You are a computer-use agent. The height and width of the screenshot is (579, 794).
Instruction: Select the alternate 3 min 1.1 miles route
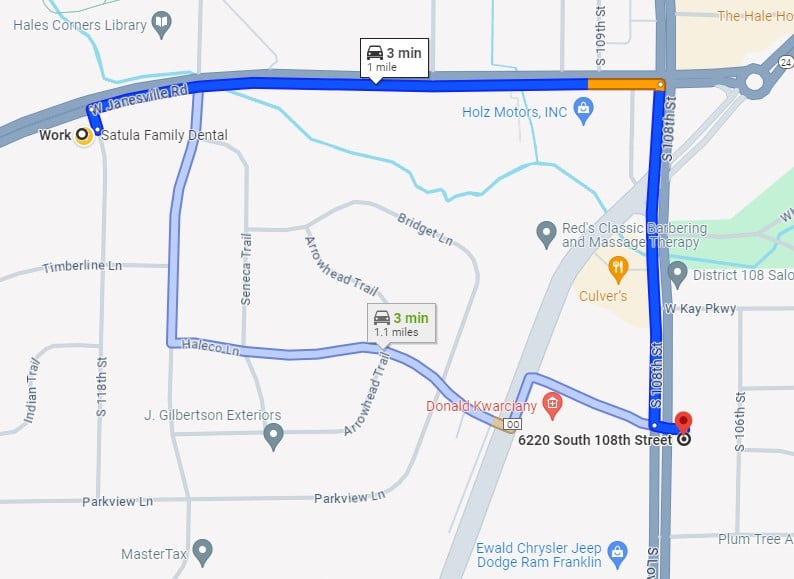(x=398, y=324)
